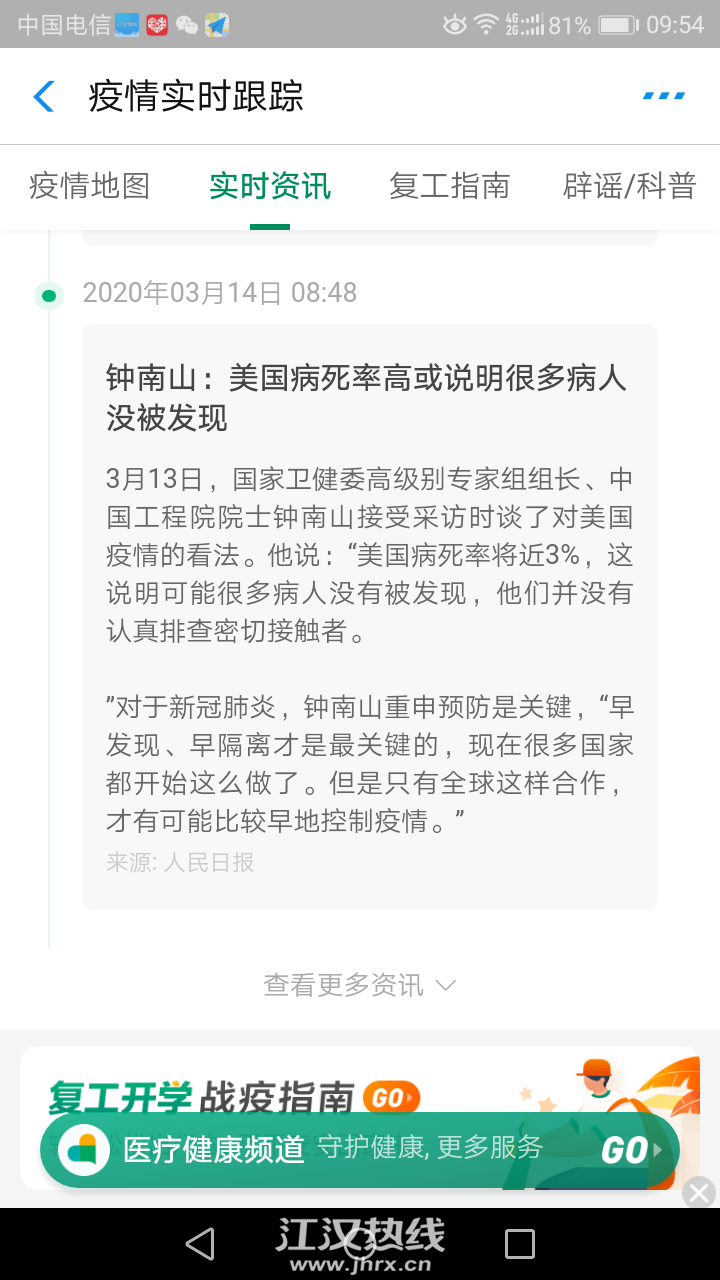
Task: Dismiss the floating 医疗健康频道 bar
Action: pos(699,1192)
